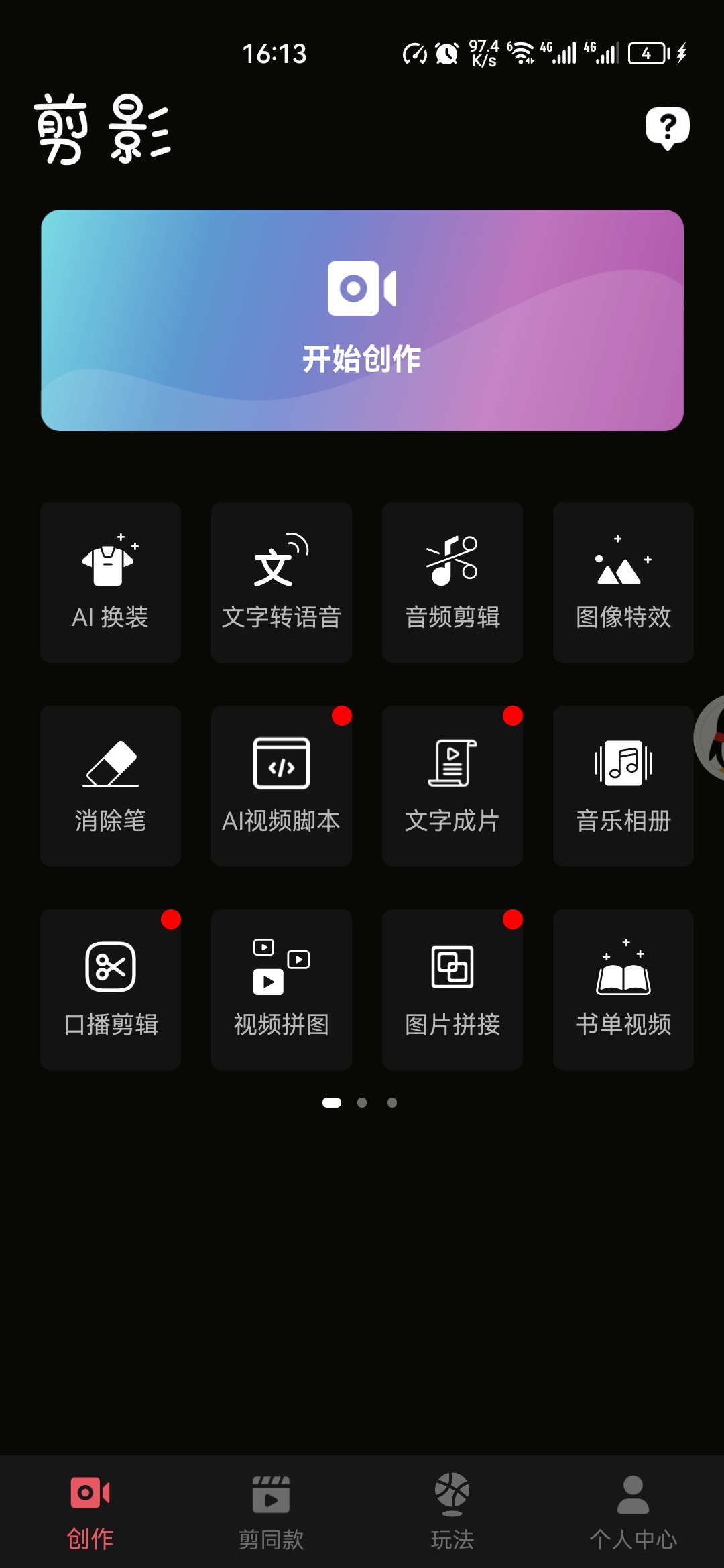Launch 文字转语音 text-to-speech
Screen dimensions: 724x1568
point(282,582)
